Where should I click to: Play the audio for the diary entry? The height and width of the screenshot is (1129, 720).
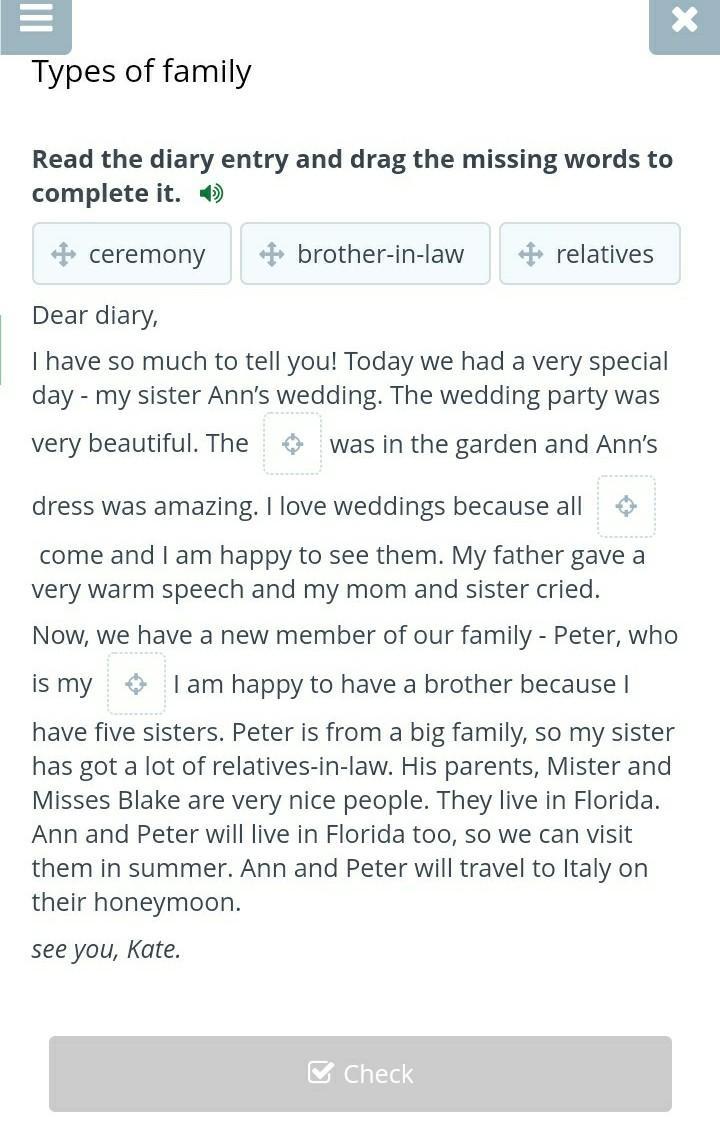(212, 194)
